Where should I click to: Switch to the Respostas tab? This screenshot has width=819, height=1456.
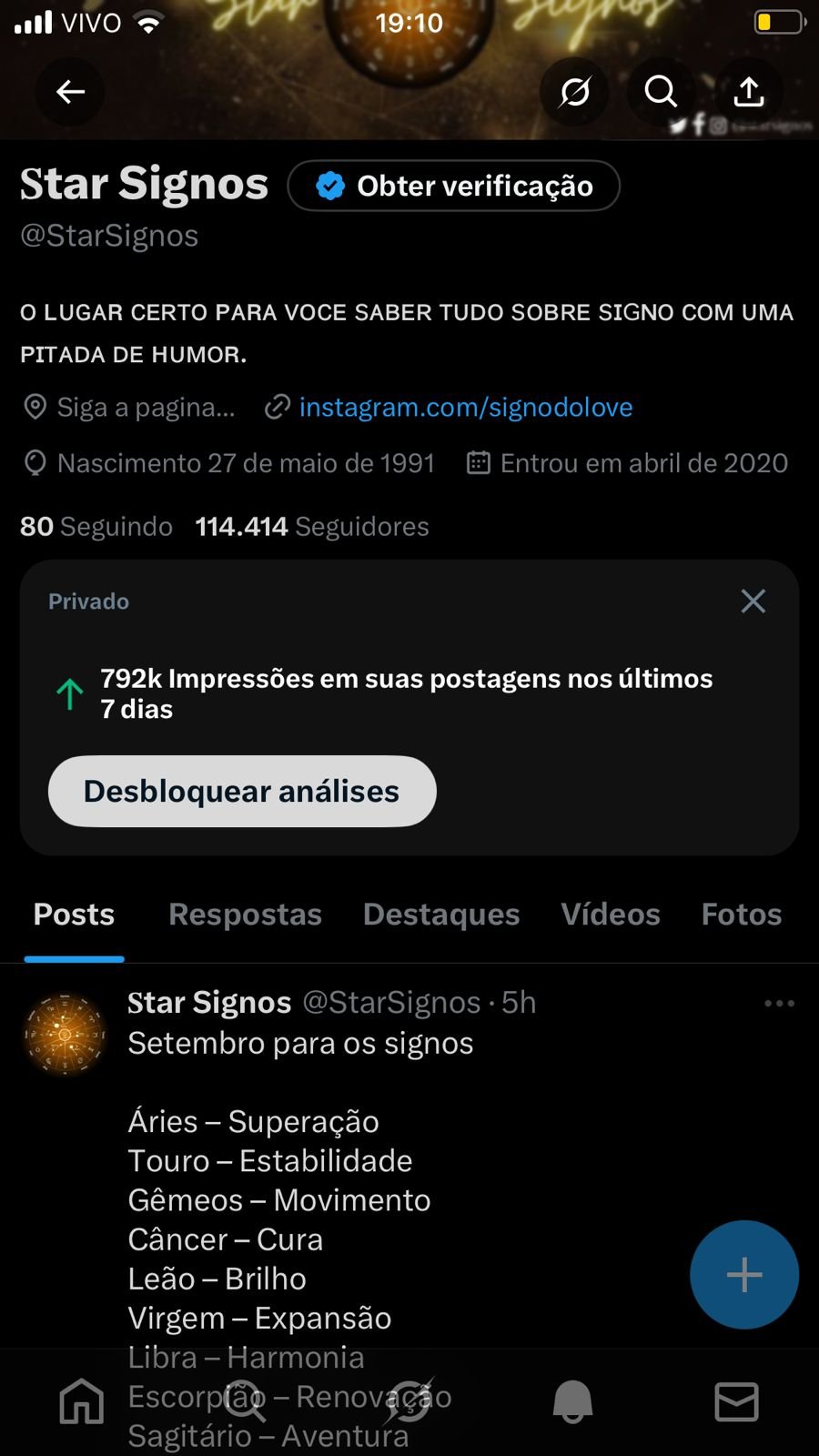(245, 914)
